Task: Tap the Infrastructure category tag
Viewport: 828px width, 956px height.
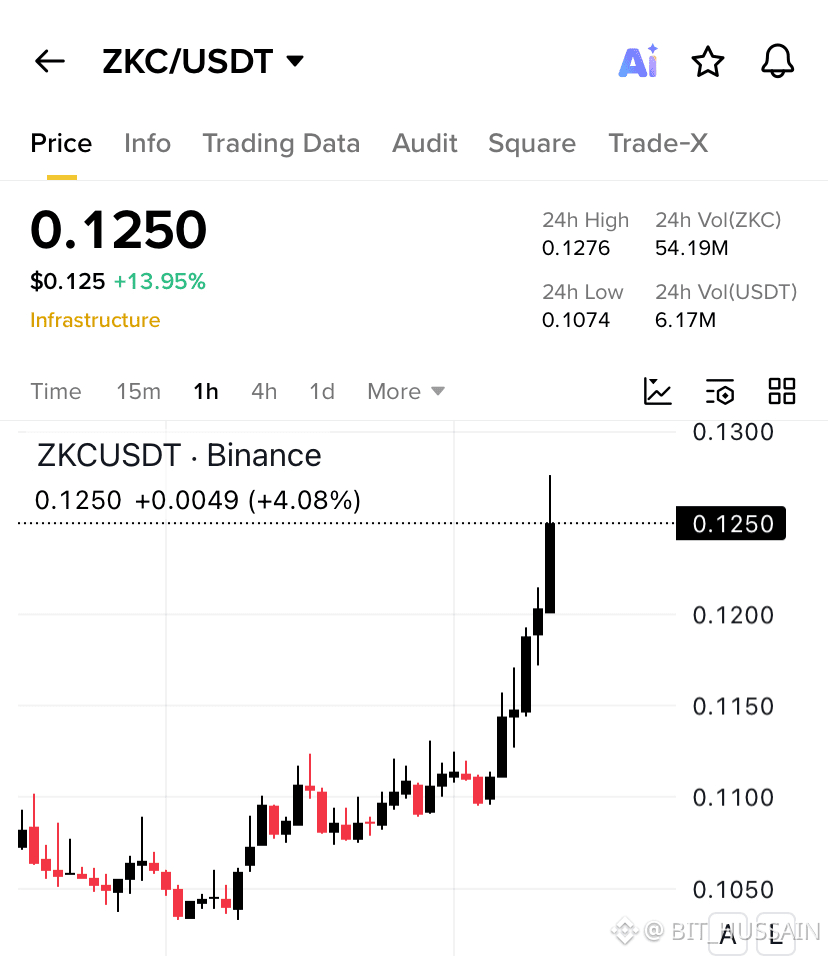Action: point(95,320)
